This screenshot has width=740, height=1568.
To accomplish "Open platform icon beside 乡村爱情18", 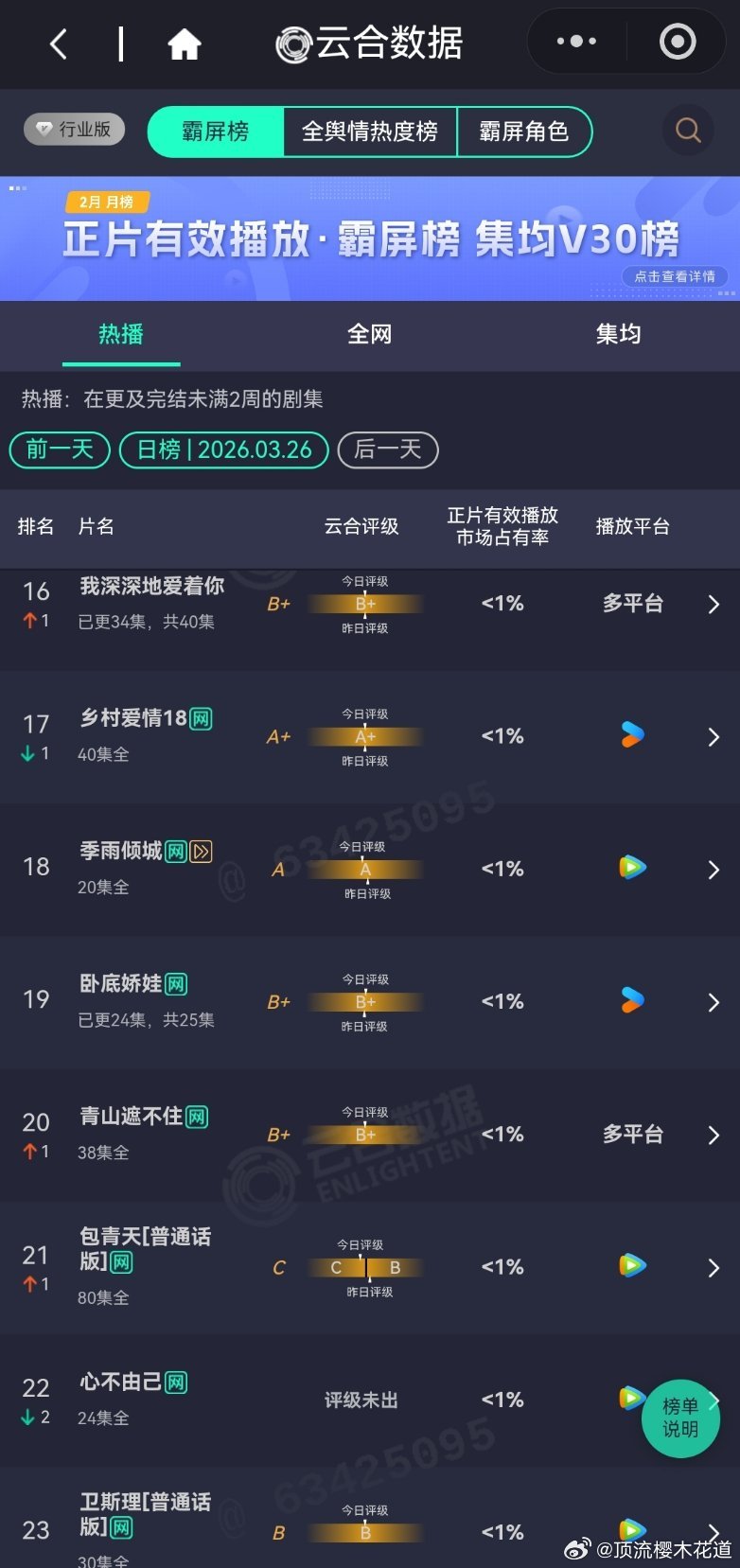I will click(x=631, y=736).
